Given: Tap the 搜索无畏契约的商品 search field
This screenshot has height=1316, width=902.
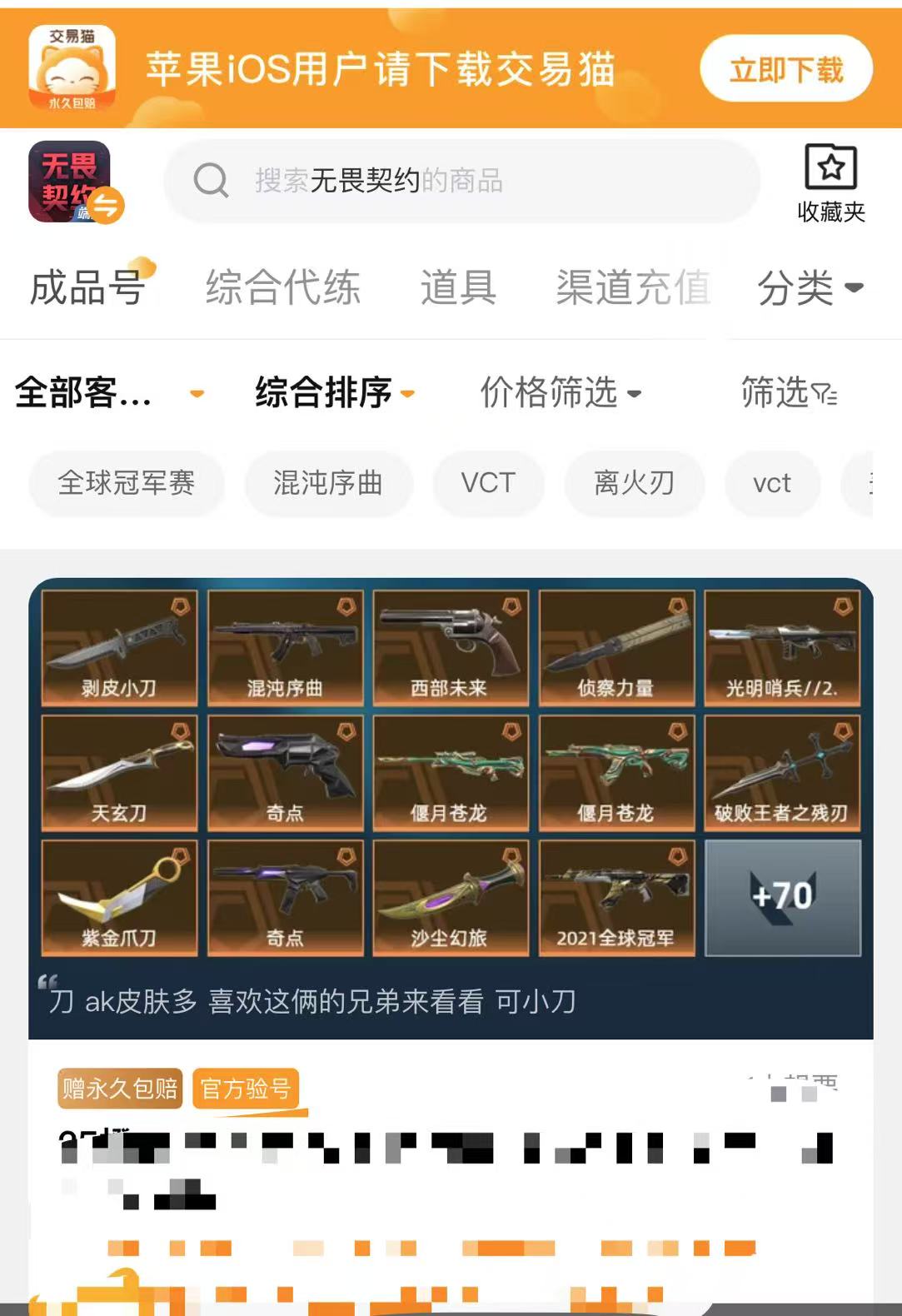Looking at the screenshot, I should coord(462,181).
